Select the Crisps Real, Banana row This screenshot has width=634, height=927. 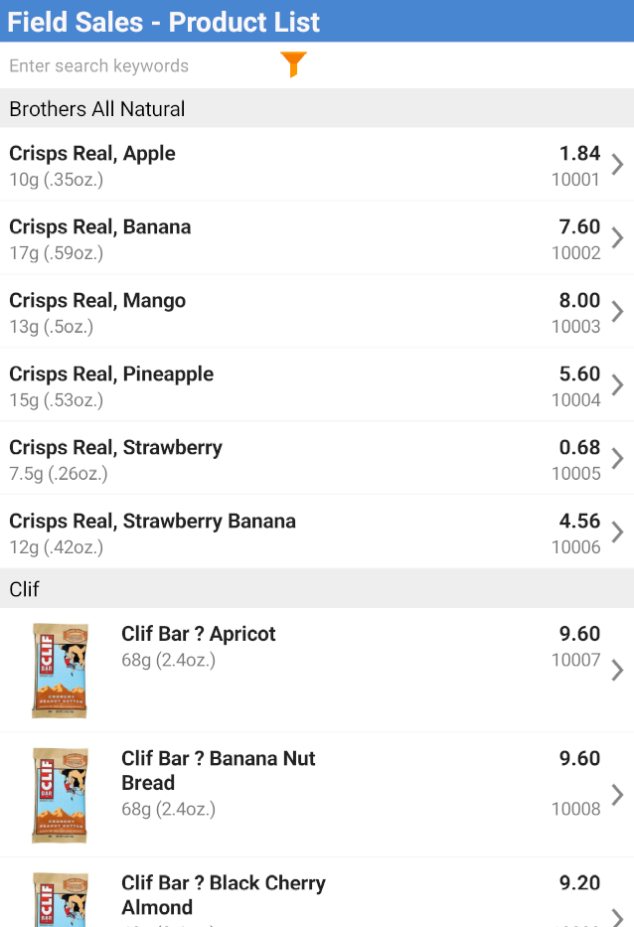pyautogui.click(x=317, y=238)
